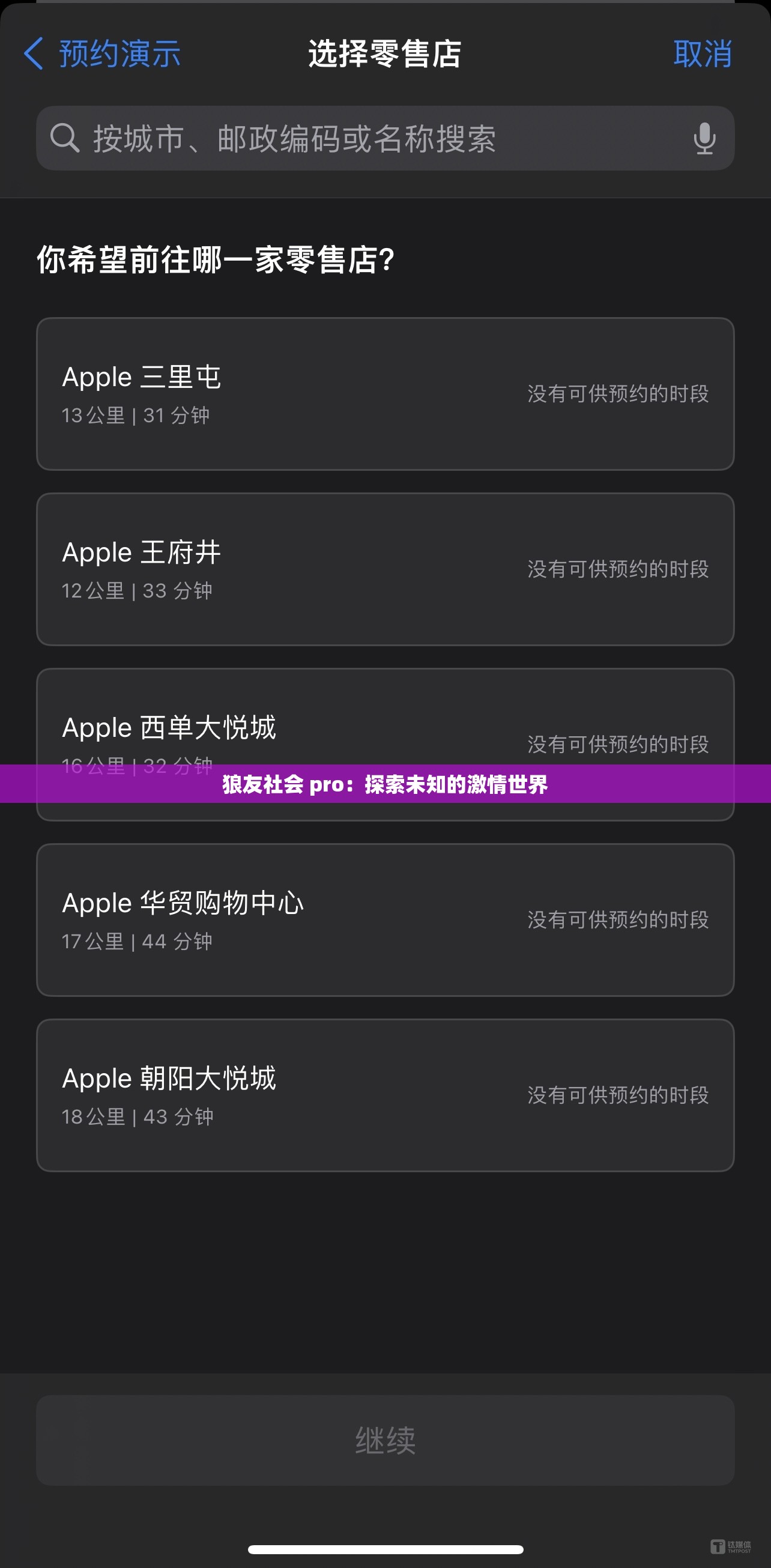Tap the 继续 button at the bottom

click(x=385, y=1438)
